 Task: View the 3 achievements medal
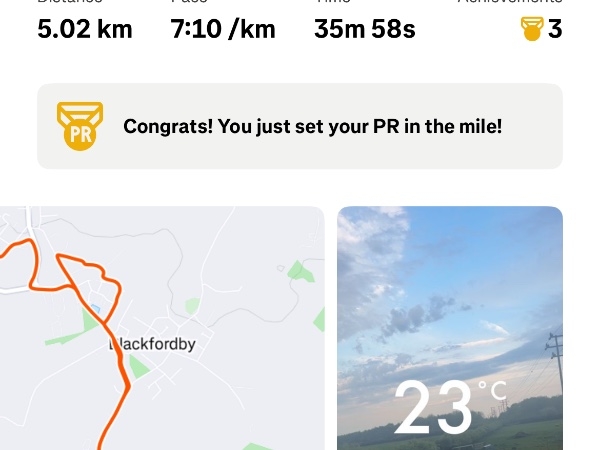click(x=541, y=29)
